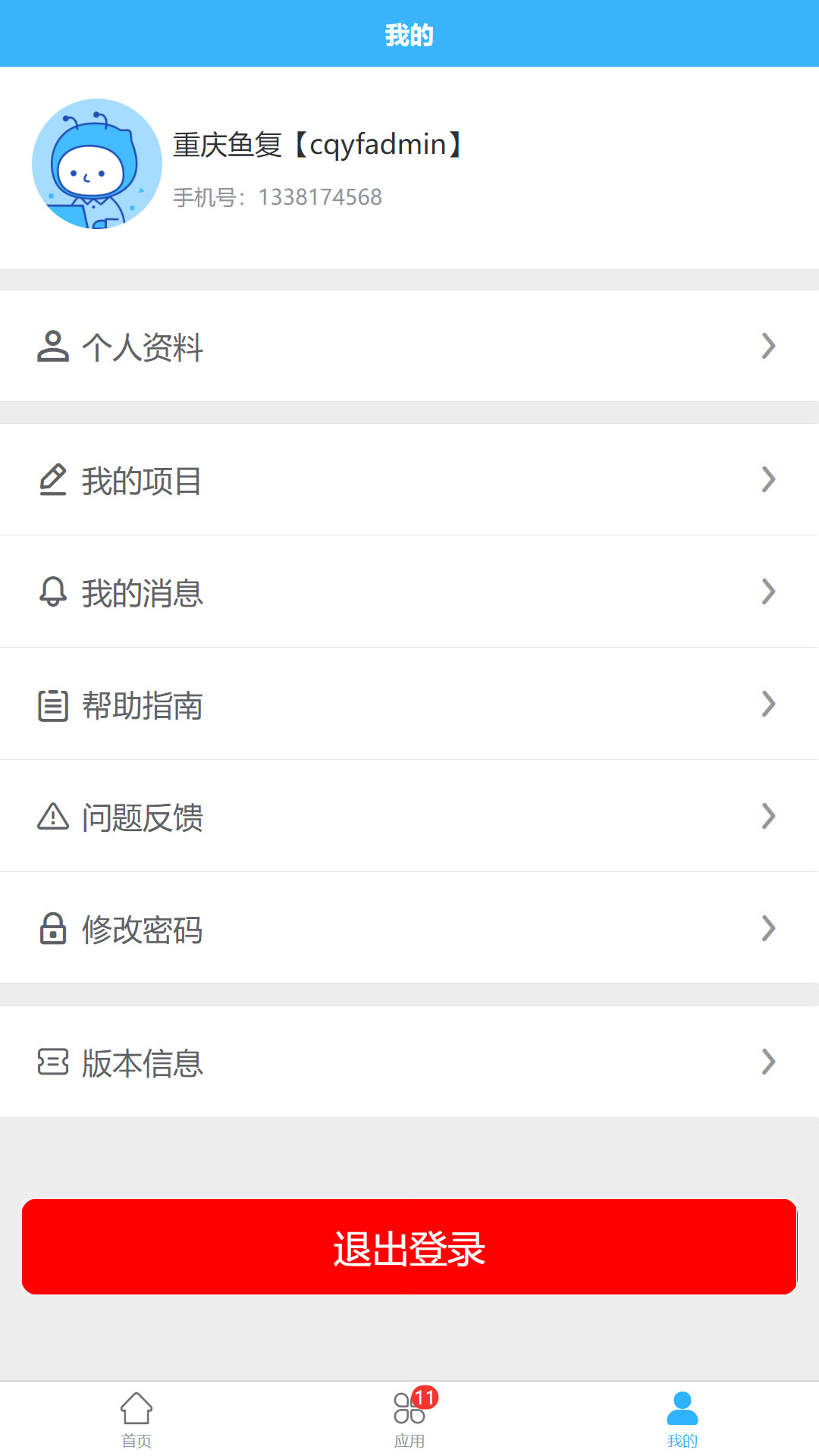Select the 个人资料 person icon
Viewport: 819px width, 1456px height.
pos(52,345)
